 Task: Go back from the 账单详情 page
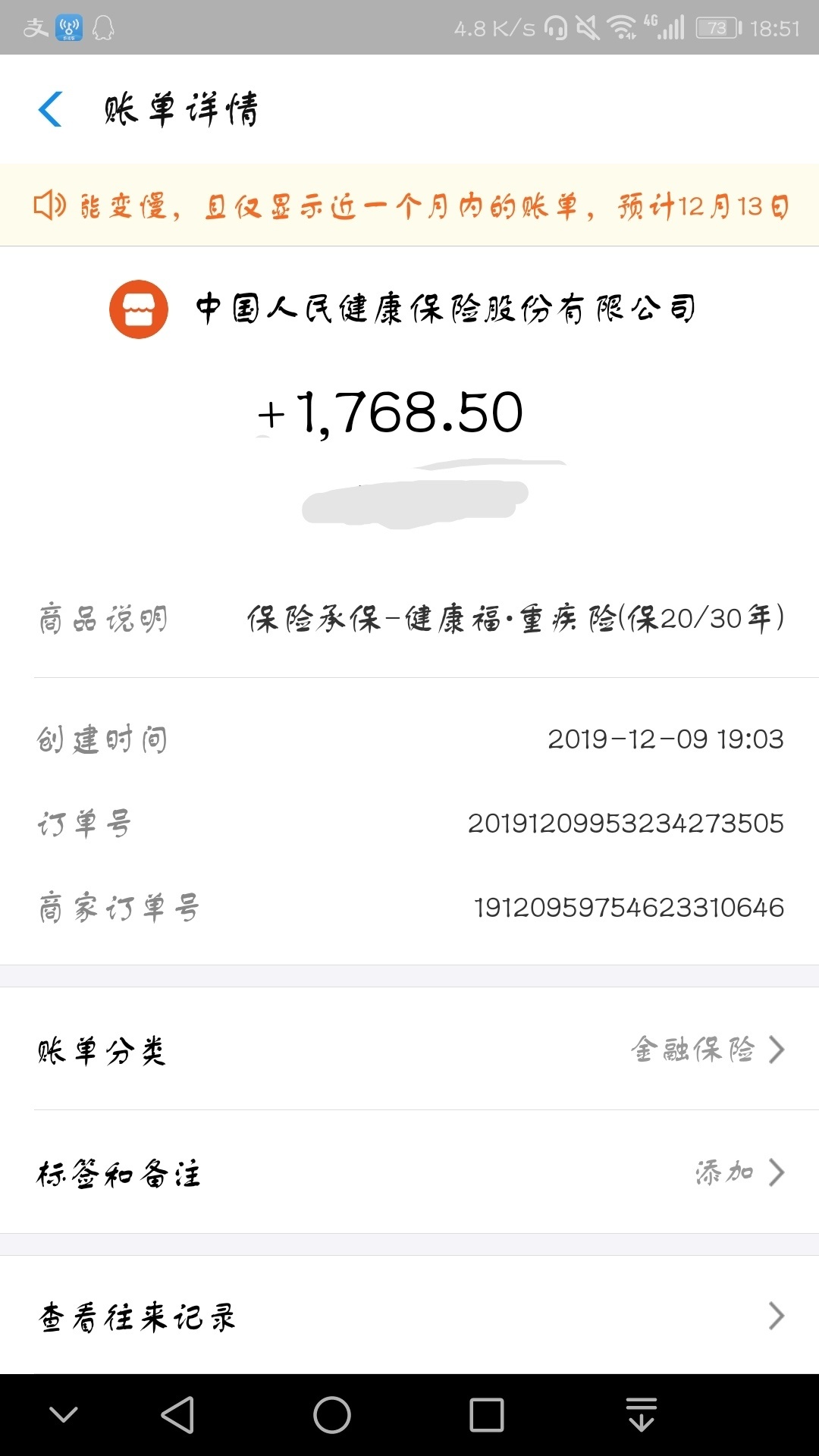click(x=50, y=109)
